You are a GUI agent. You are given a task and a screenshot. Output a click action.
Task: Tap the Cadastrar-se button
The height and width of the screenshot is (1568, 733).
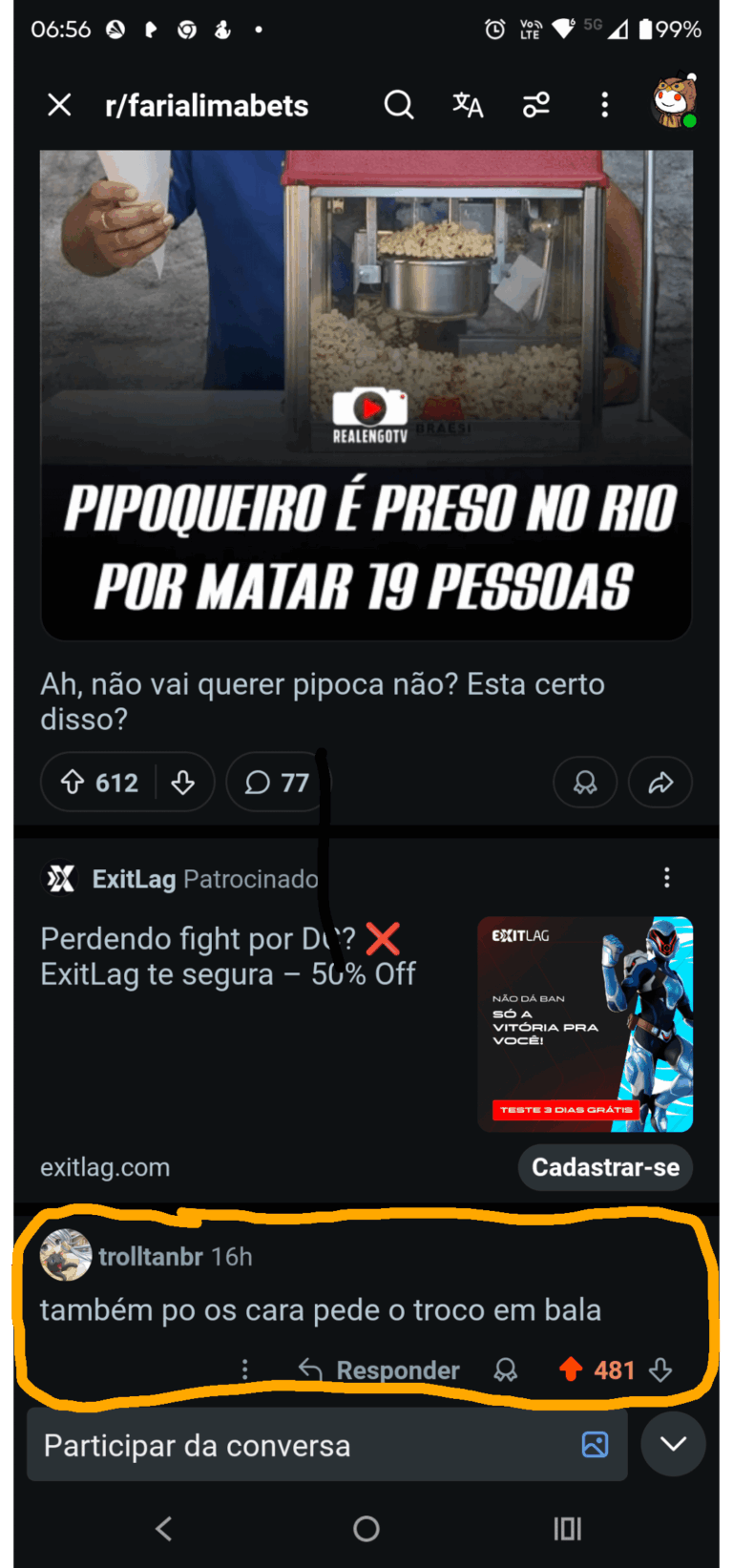(605, 1167)
